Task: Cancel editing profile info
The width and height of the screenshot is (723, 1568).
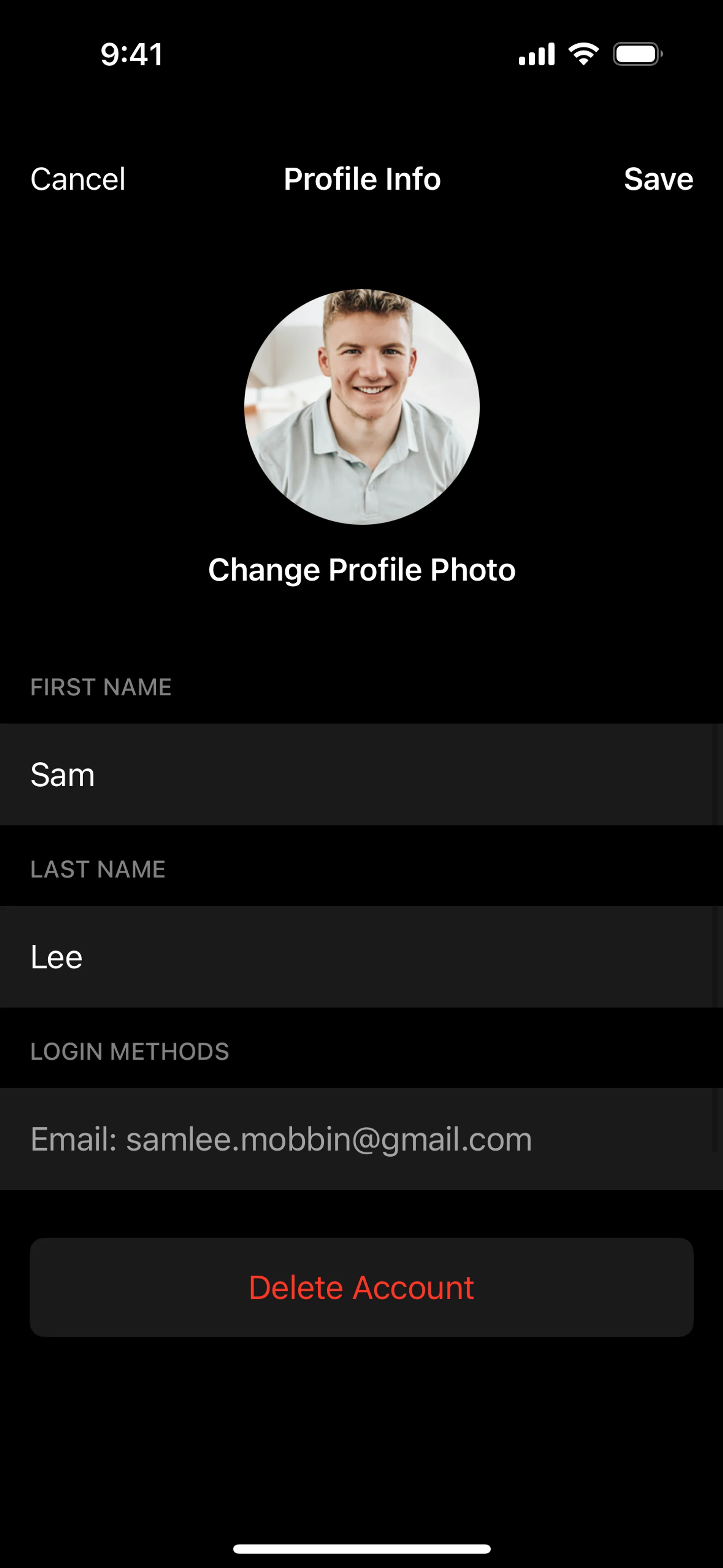Action: point(78,179)
